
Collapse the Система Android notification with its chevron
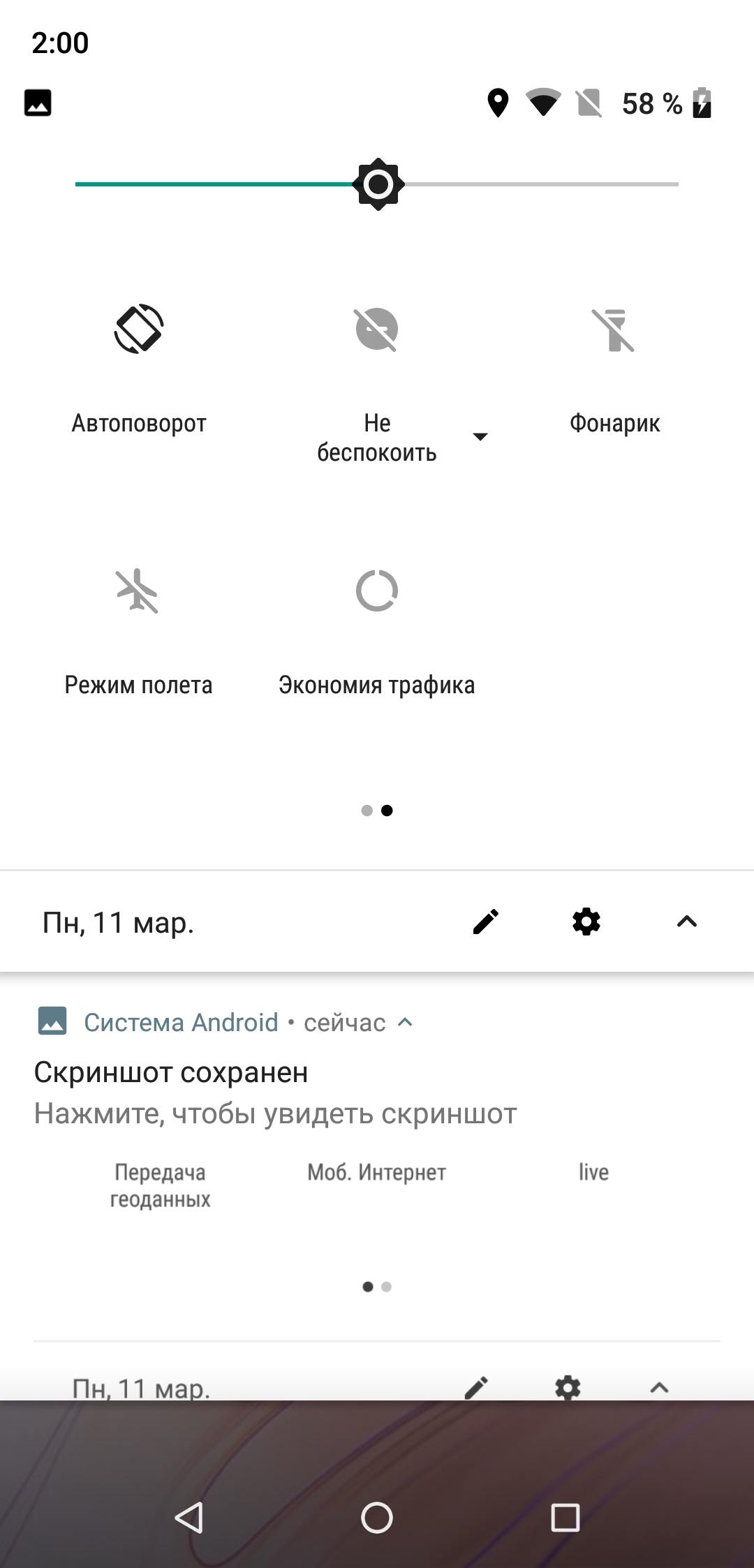(x=406, y=1023)
